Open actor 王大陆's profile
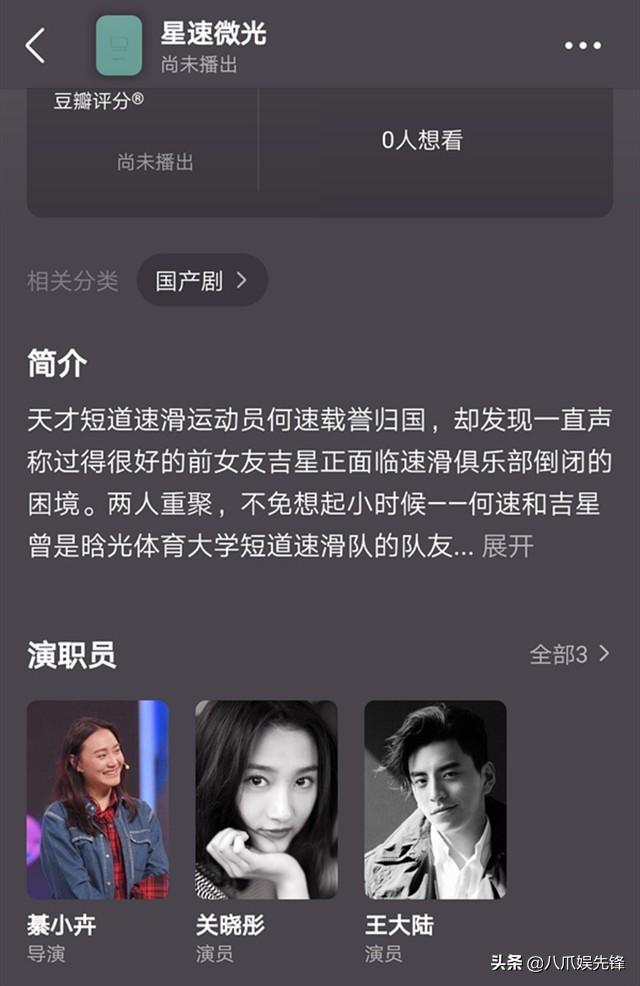 [x=435, y=800]
